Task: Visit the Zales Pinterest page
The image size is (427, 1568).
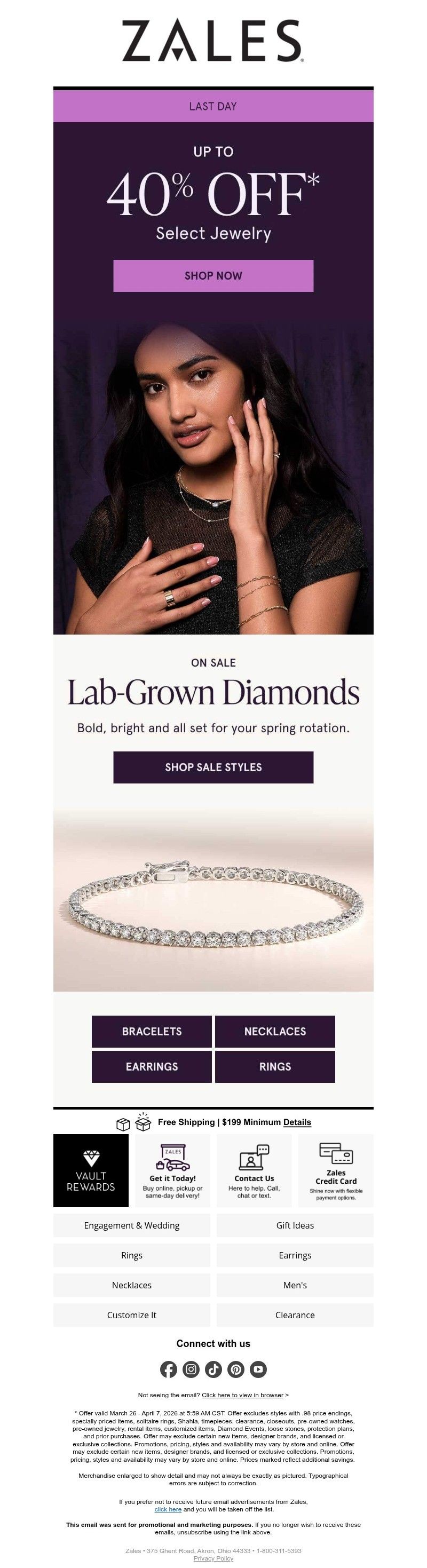Action: pyautogui.click(x=236, y=1369)
